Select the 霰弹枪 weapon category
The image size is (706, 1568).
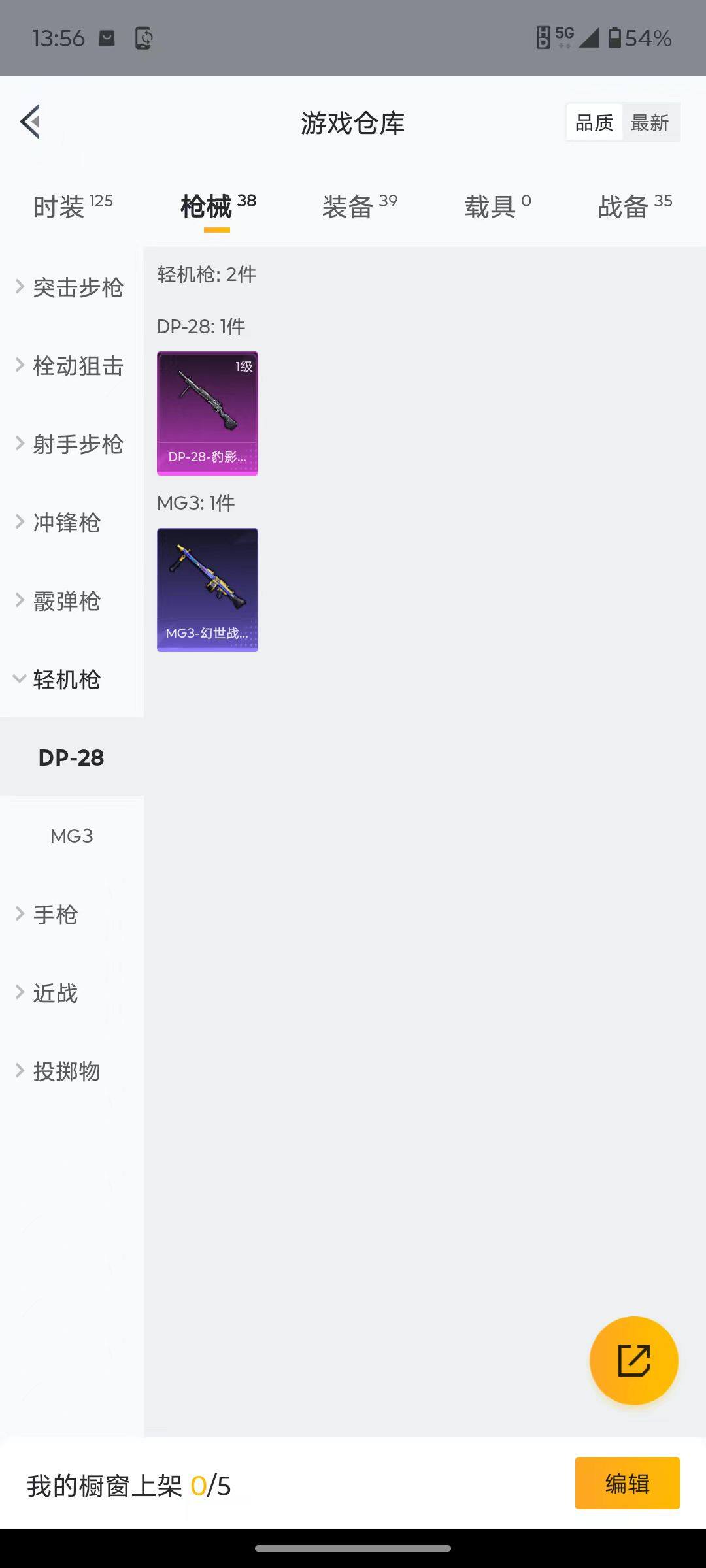[72, 601]
